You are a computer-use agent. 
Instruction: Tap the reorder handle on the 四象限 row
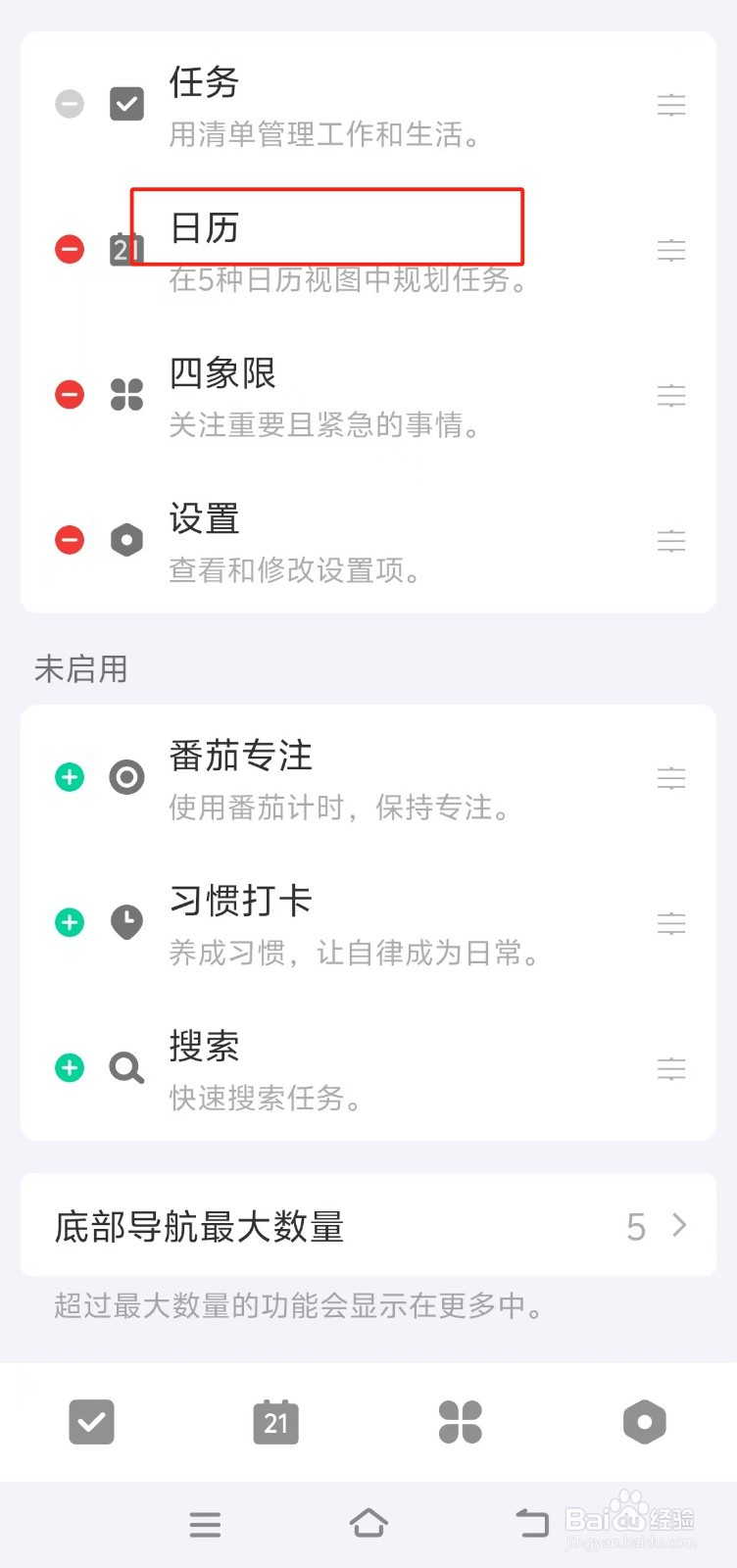[671, 395]
